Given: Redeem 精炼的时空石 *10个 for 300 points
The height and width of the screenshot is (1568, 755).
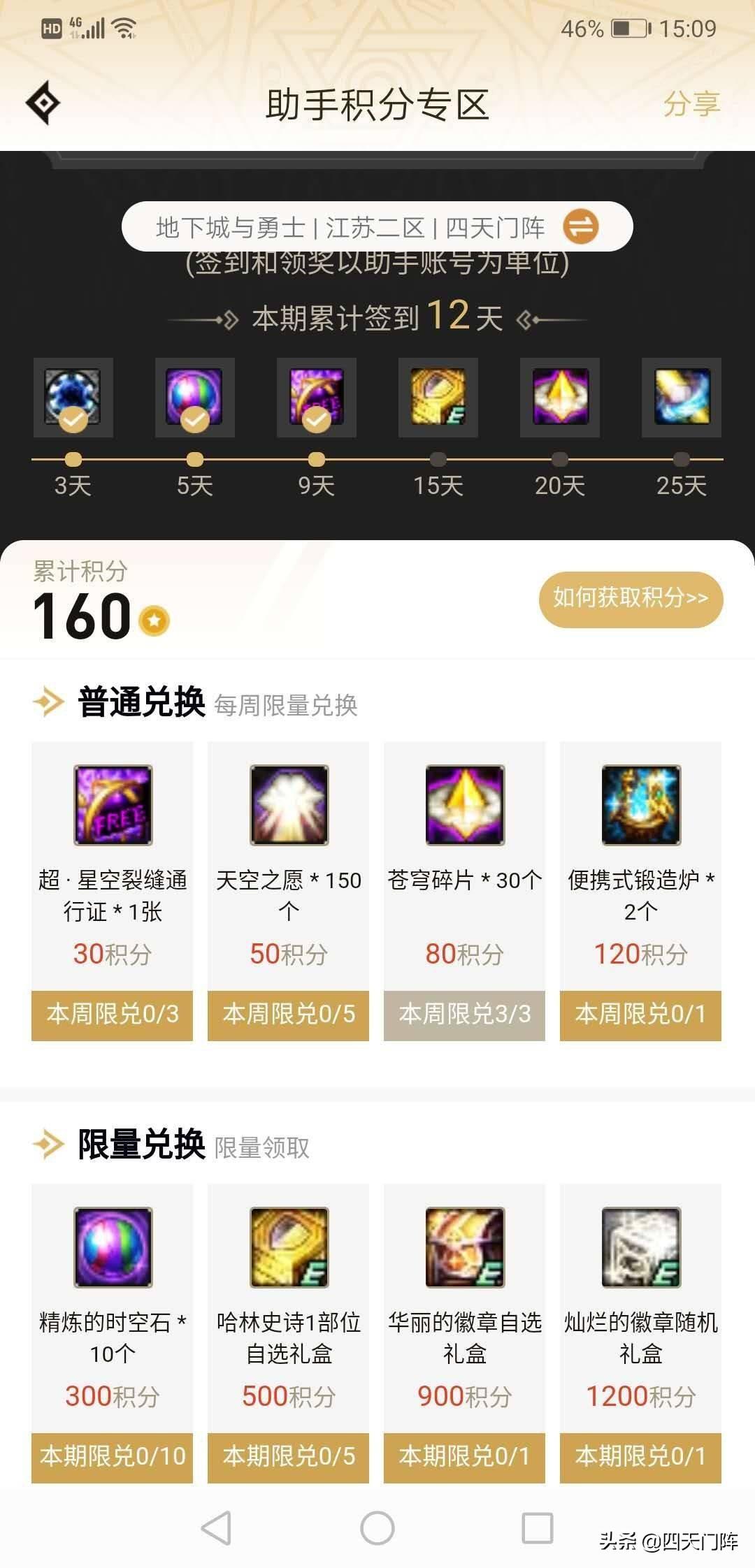Looking at the screenshot, I should (112, 1457).
